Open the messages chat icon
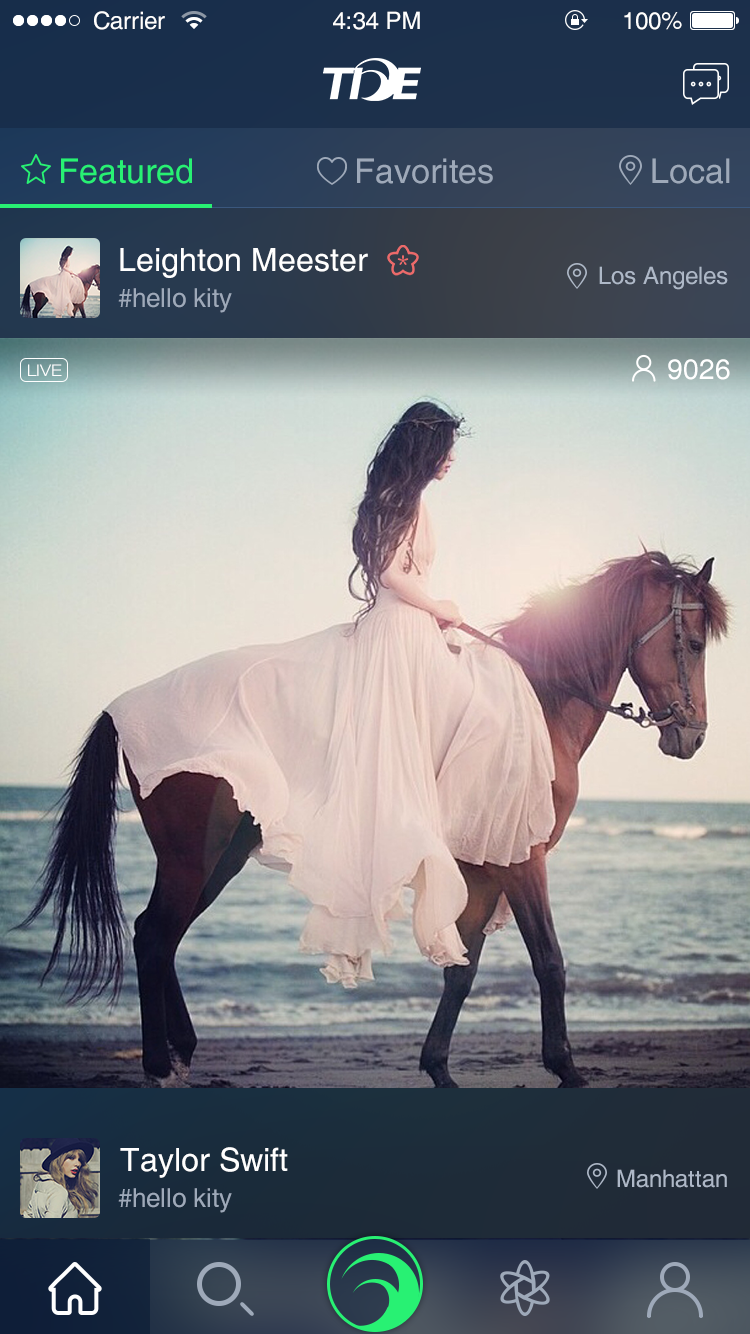This screenshot has height=1334, width=750. click(x=705, y=84)
